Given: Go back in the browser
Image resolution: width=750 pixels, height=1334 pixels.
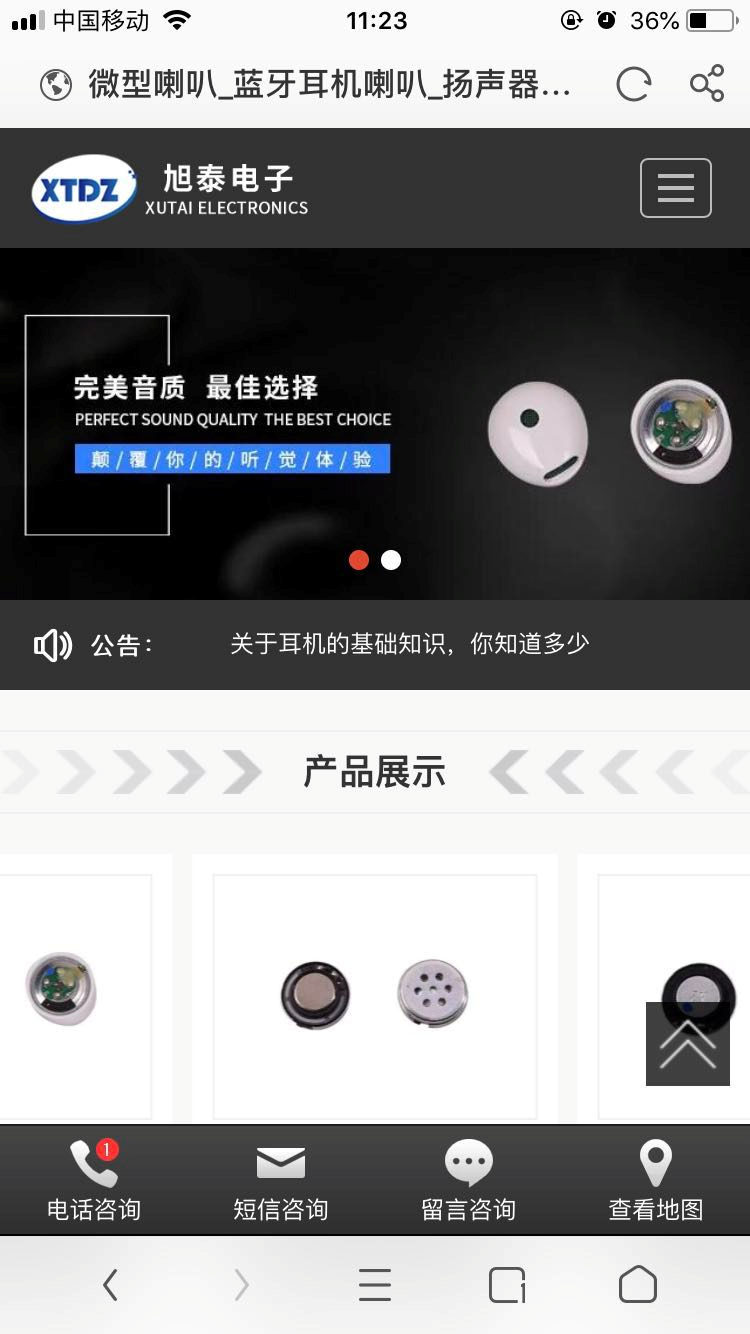Looking at the screenshot, I should [x=110, y=1285].
